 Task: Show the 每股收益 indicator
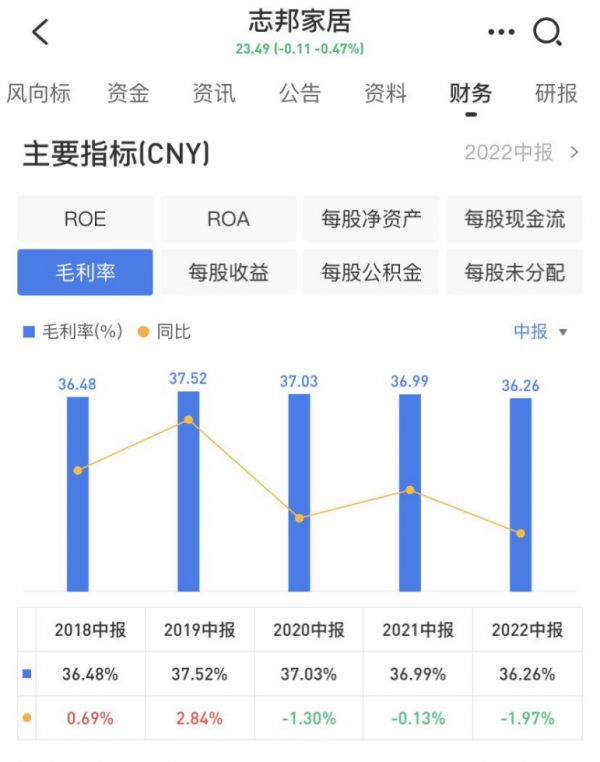[x=228, y=272]
